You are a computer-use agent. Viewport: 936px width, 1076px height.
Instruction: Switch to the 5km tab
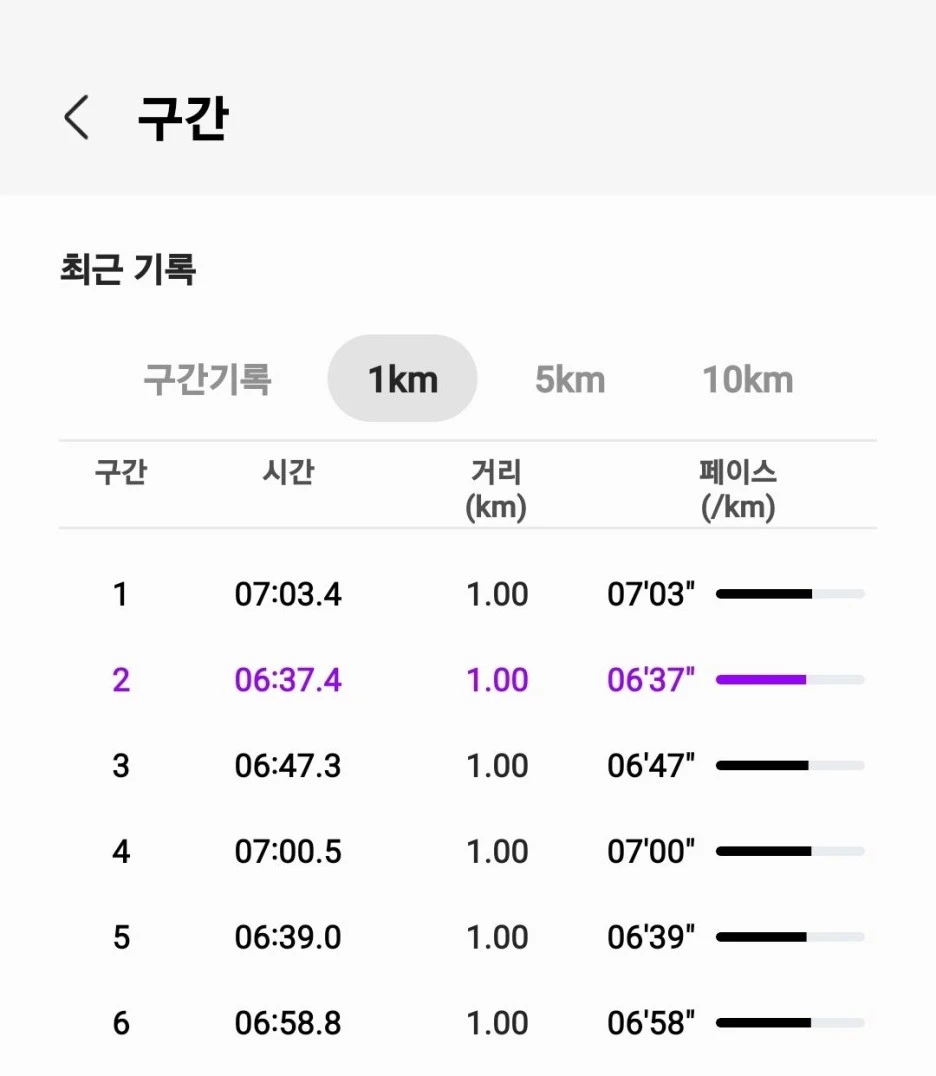point(570,379)
